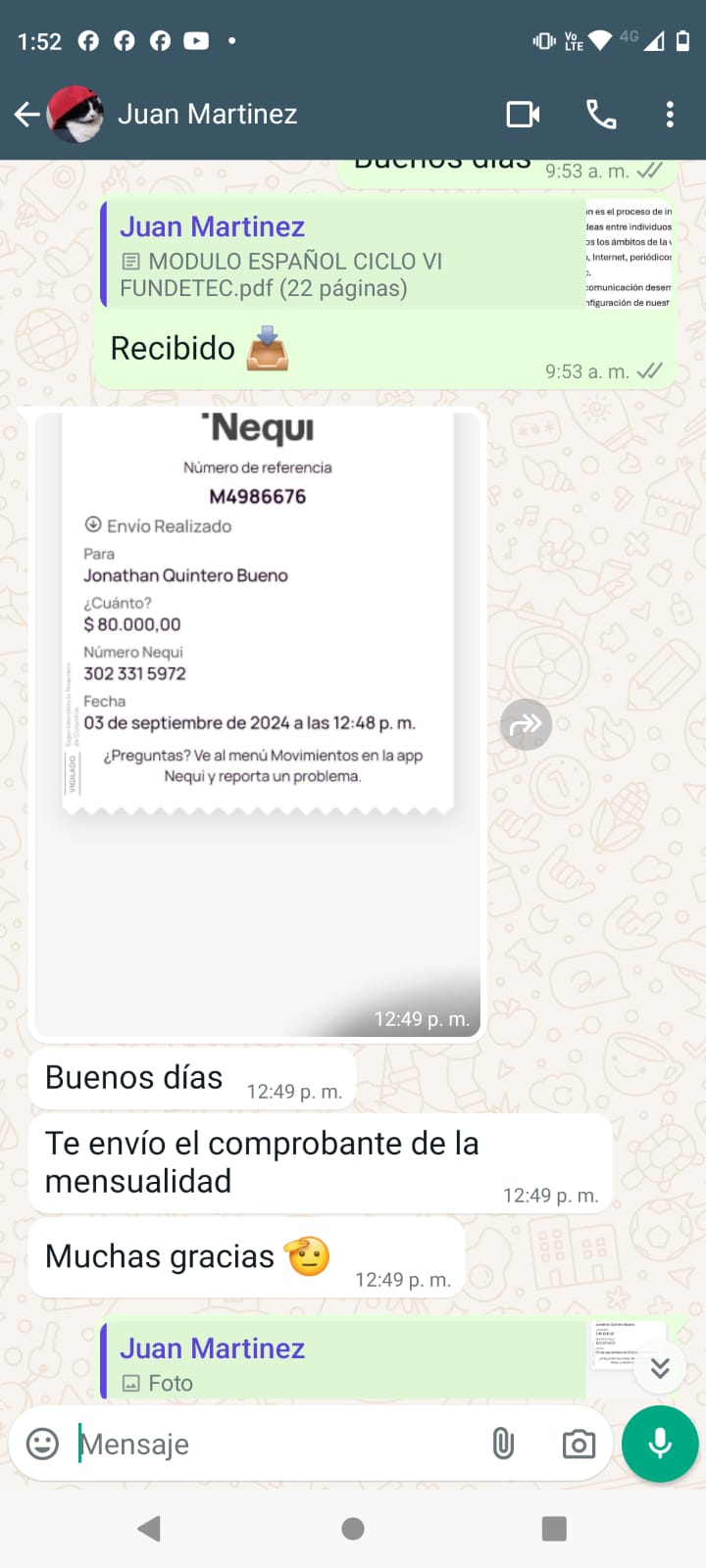706x1568 pixels.
Task: Open the chat overflow menu
Action: coord(670,115)
